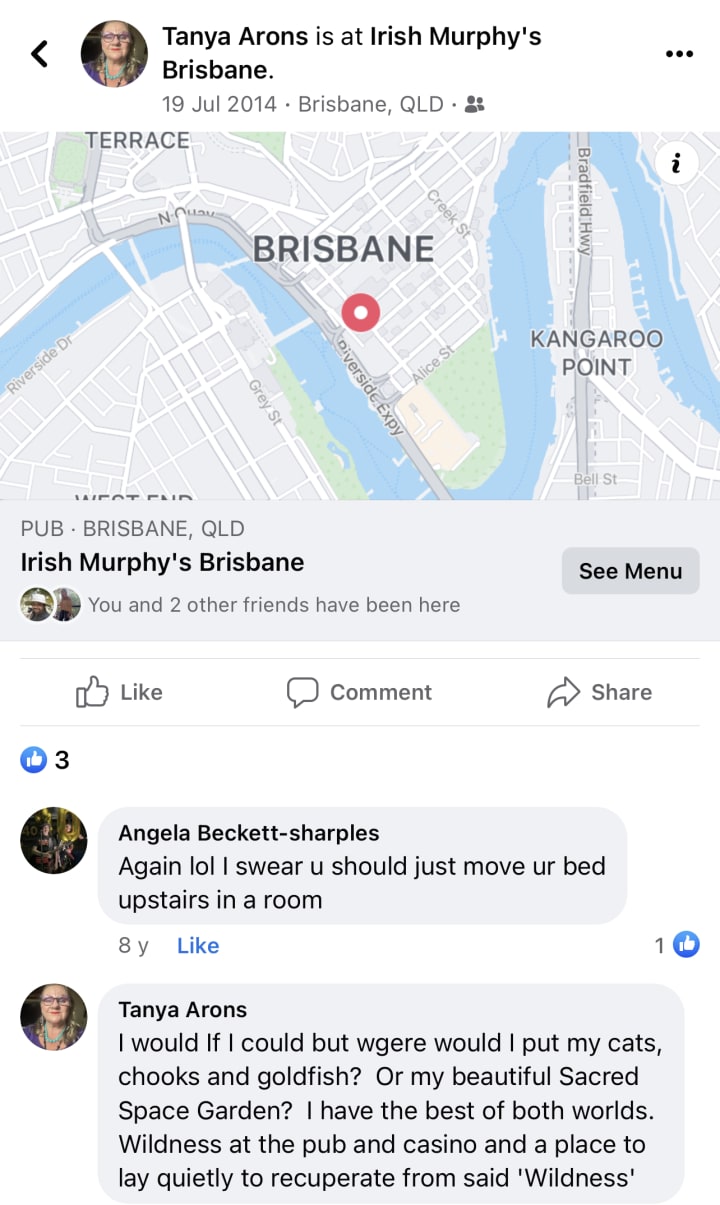The height and width of the screenshot is (1205, 720).
Task: Like this check-in post
Action: click(x=120, y=692)
